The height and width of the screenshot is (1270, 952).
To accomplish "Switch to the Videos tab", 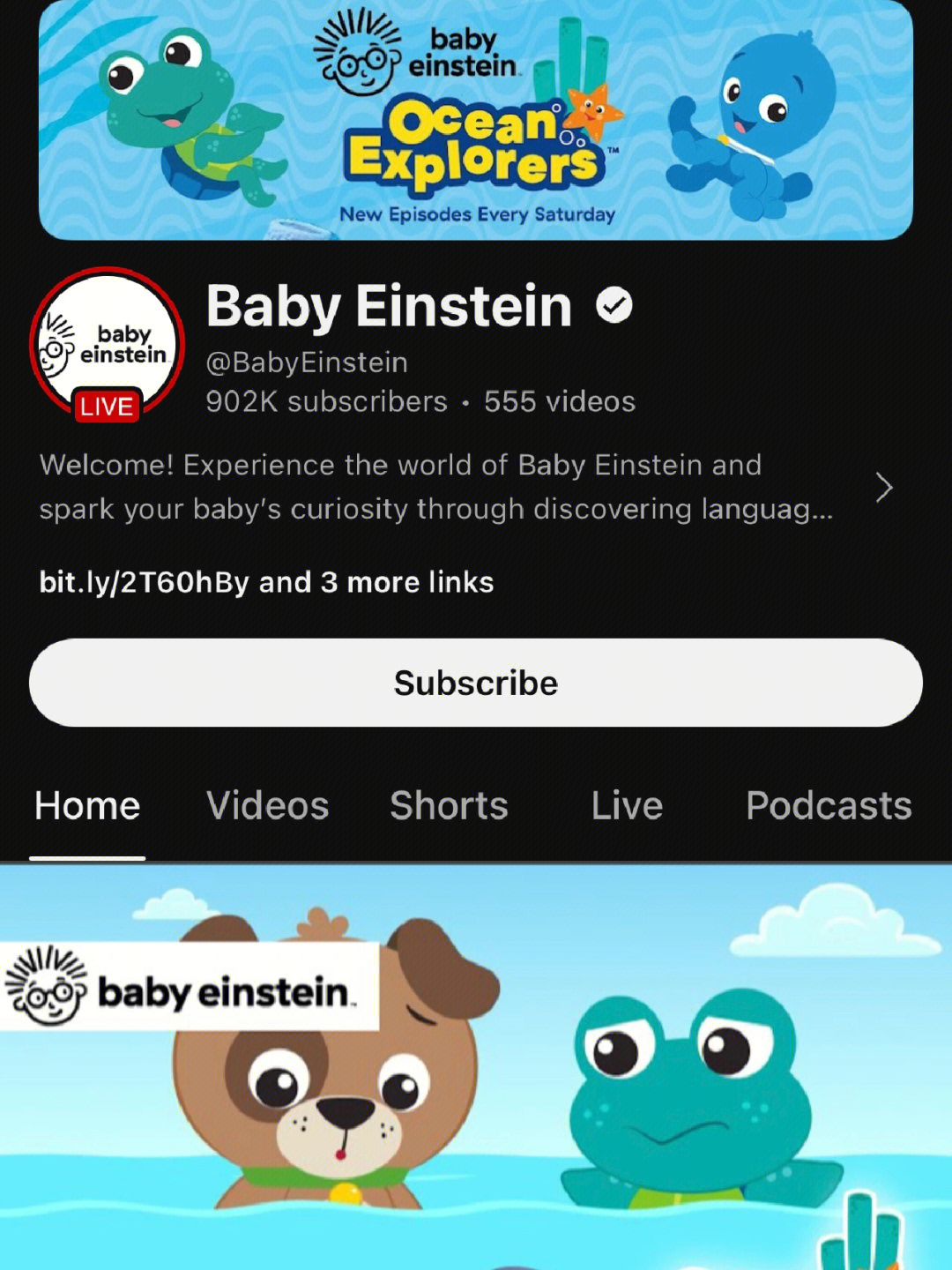I will point(267,805).
